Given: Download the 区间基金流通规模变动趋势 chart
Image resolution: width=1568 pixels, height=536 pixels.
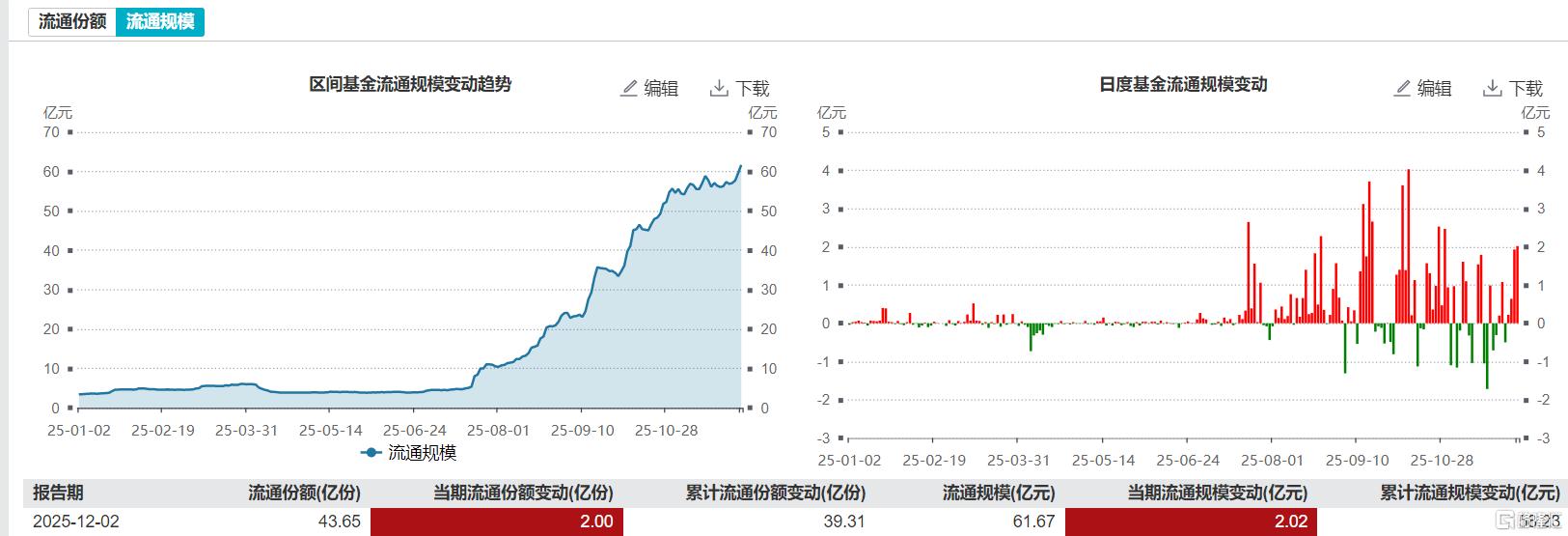Looking at the screenshot, I should pos(740,88).
